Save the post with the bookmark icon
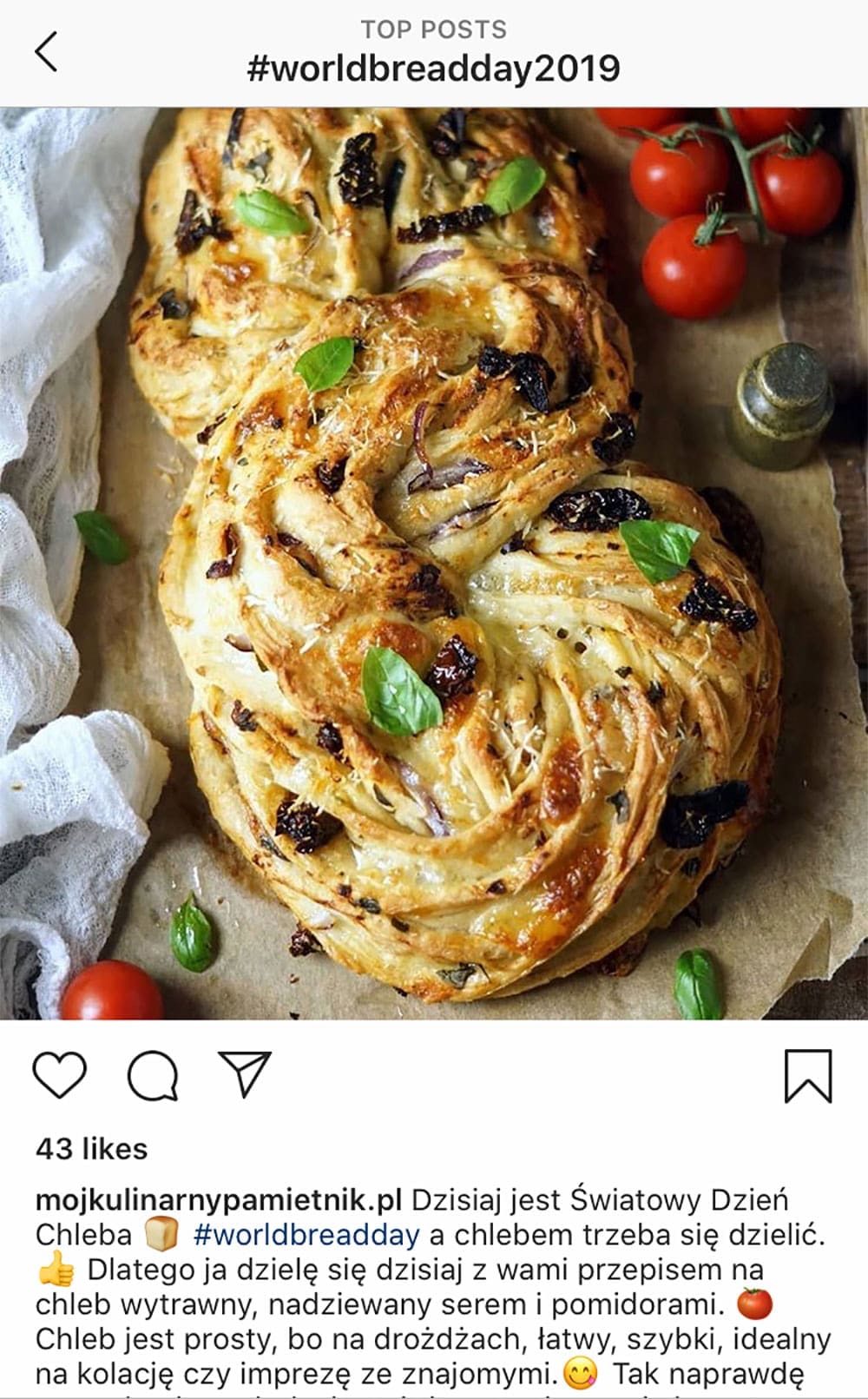868x1399 pixels. 807,1076
